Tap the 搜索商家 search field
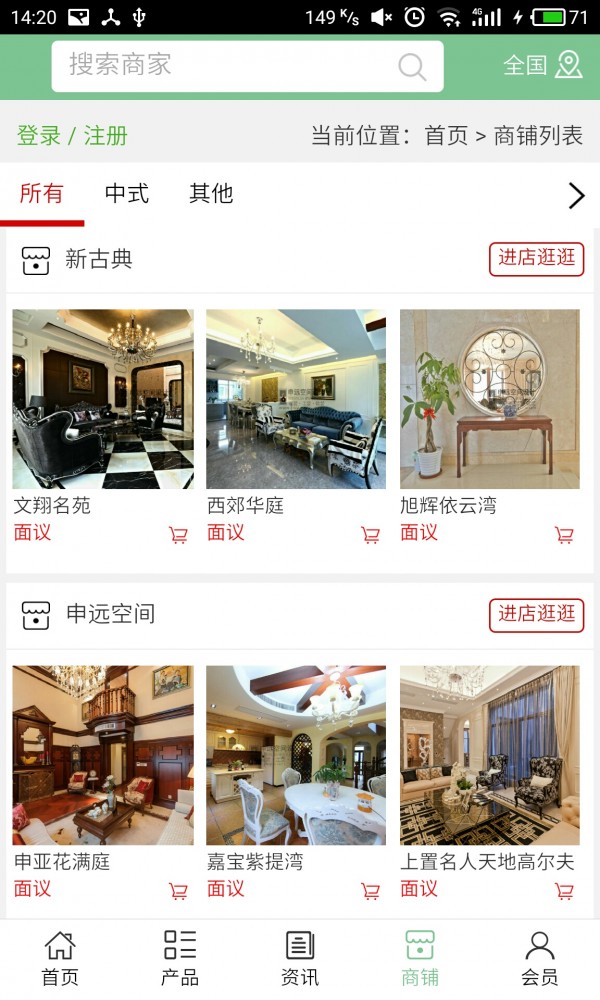The image size is (600, 1000). point(230,66)
